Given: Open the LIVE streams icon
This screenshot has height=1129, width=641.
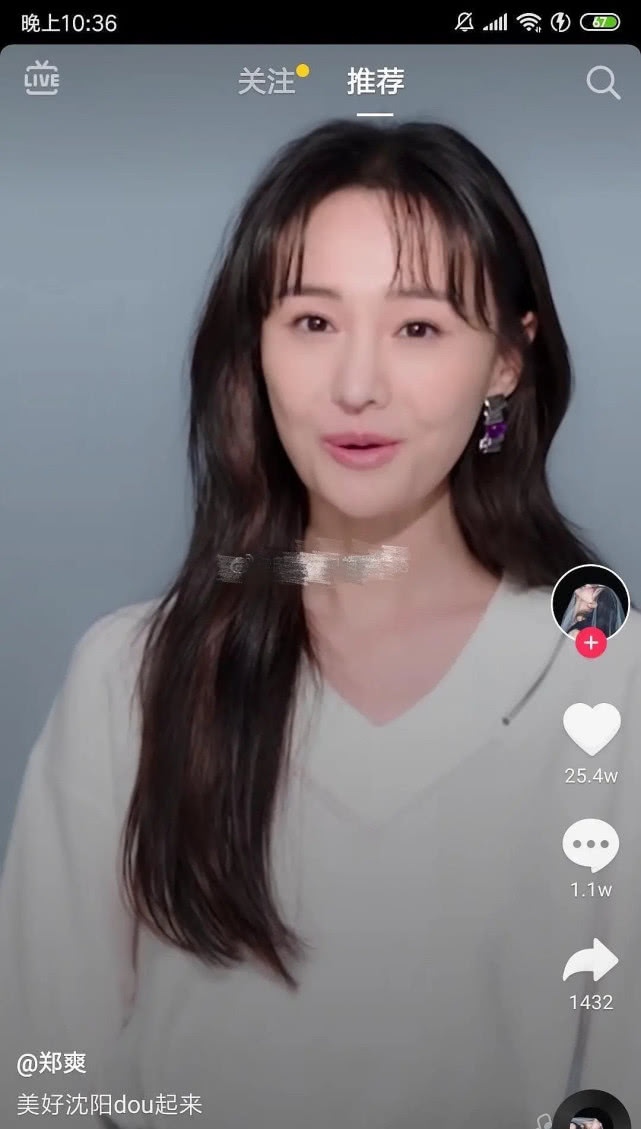Looking at the screenshot, I should click(x=42, y=78).
